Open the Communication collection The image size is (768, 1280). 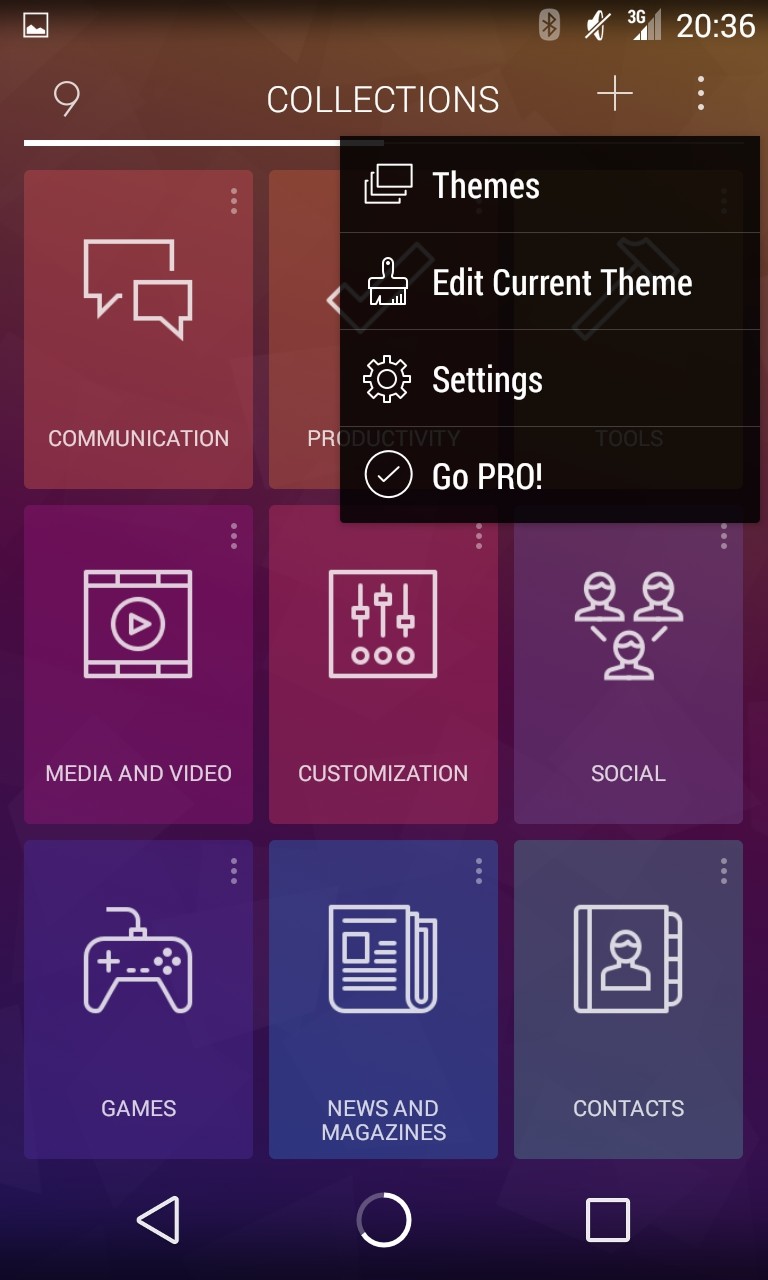pos(138,329)
